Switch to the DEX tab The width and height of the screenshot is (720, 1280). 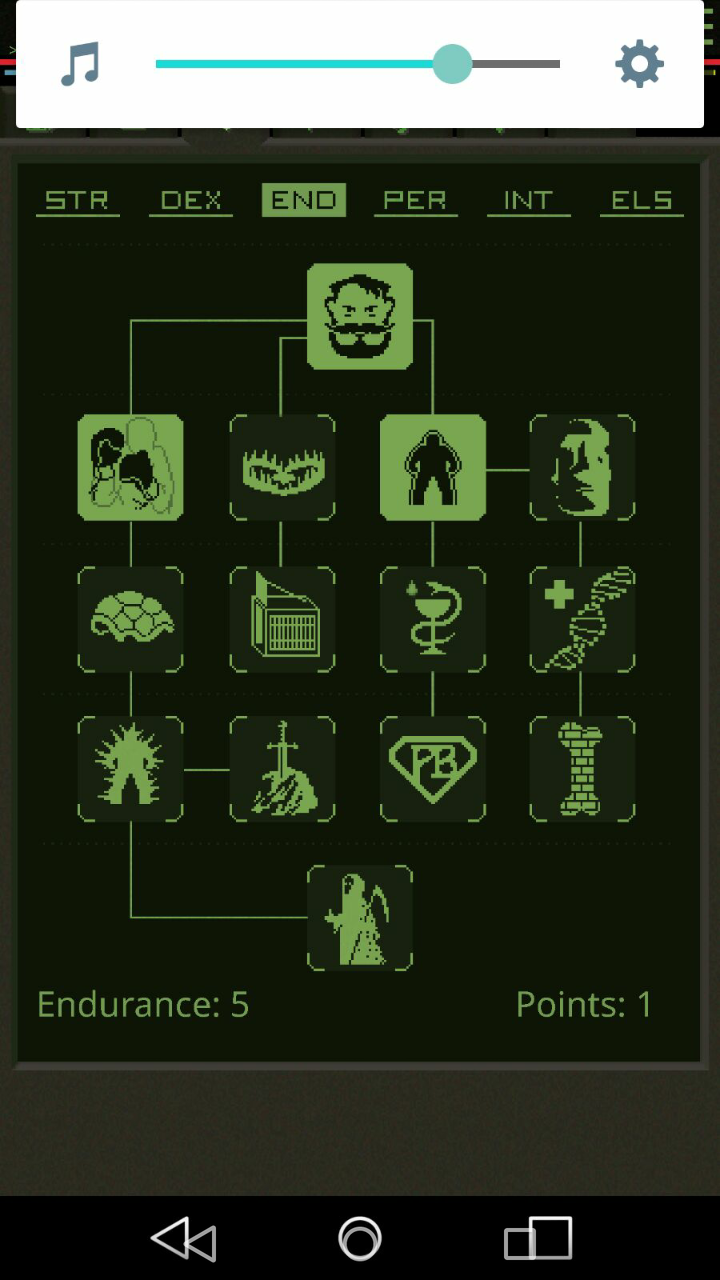191,200
